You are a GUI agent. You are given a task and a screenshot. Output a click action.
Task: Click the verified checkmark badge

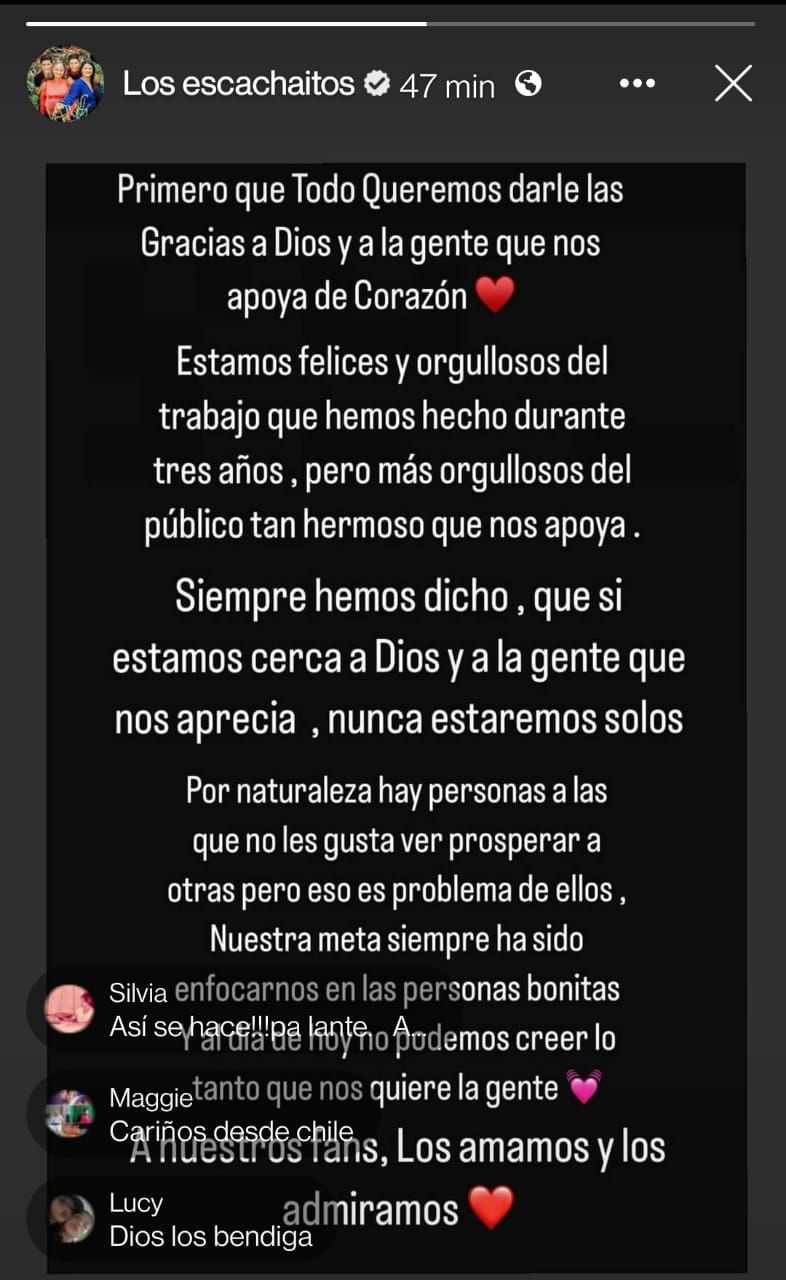coord(376,84)
